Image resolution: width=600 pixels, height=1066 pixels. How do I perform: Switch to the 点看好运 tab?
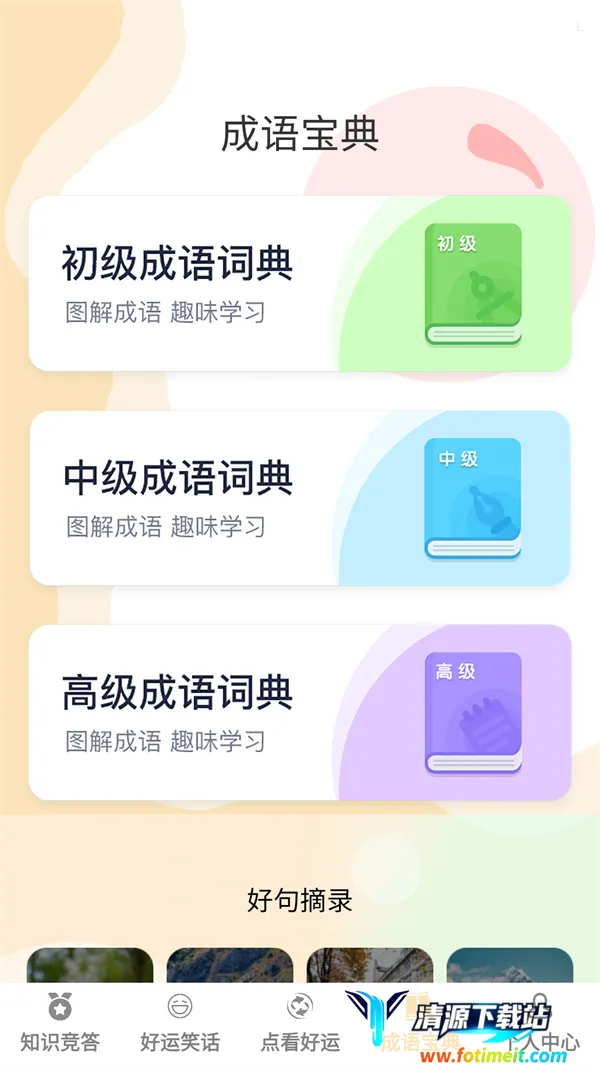click(300, 1023)
